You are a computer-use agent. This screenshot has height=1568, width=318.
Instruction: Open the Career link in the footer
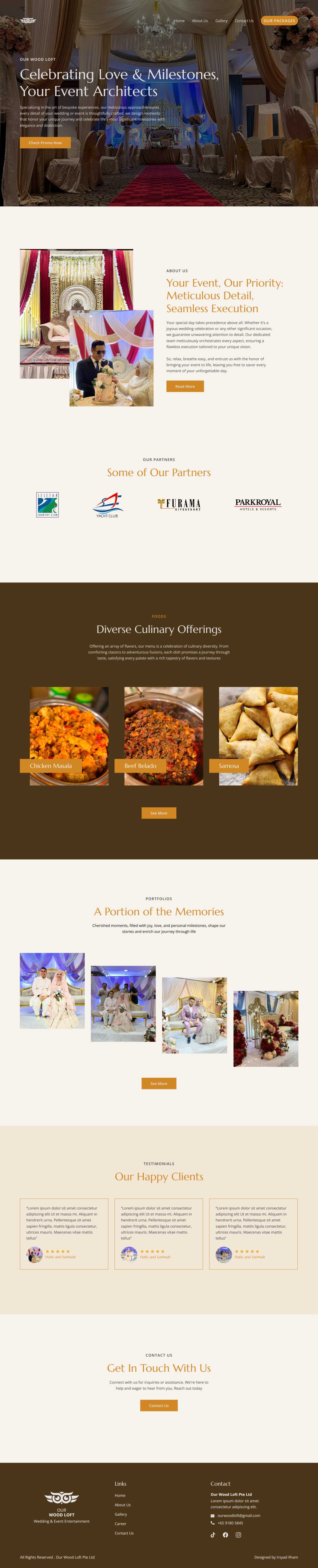click(x=121, y=1524)
